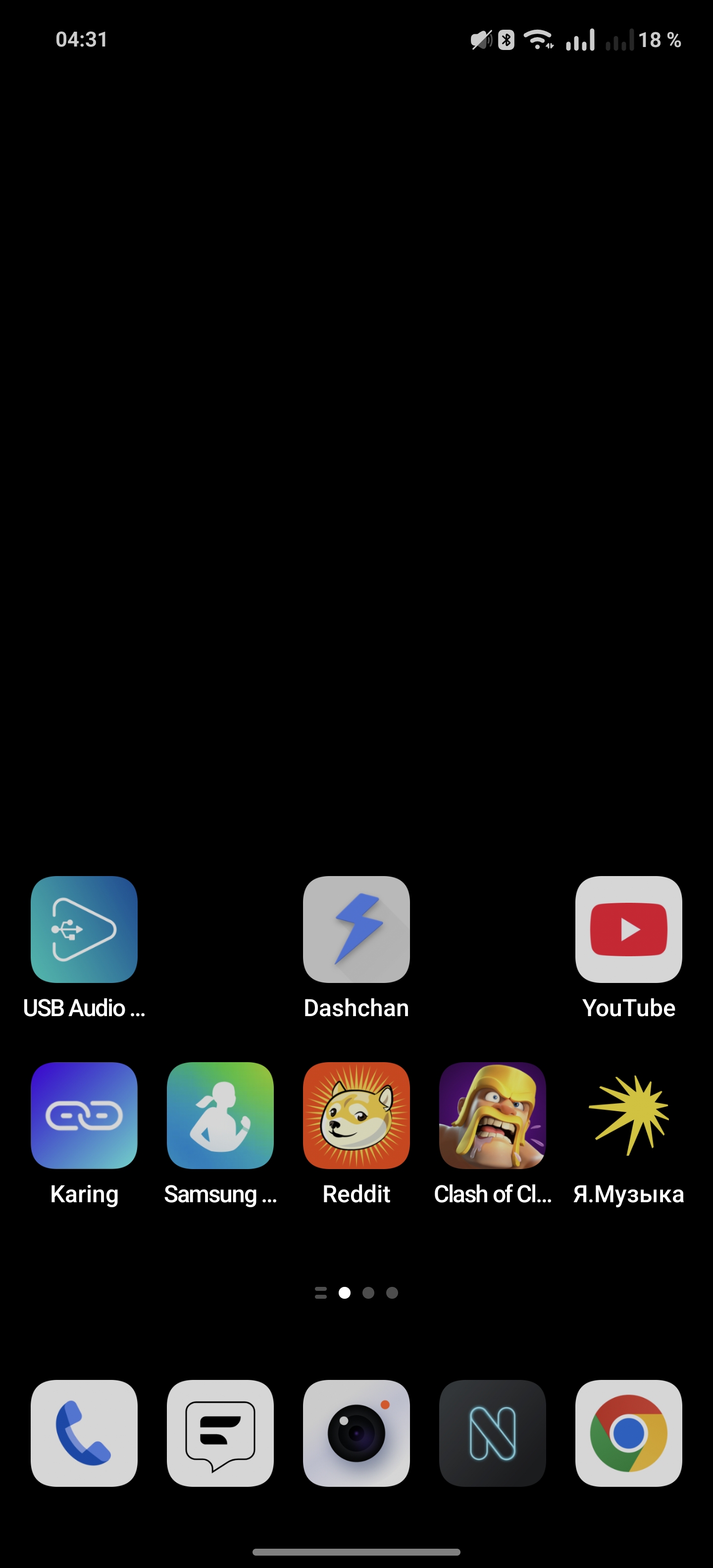Launch the Karing app
The width and height of the screenshot is (713, 1568).
(x=84, y=1115)
